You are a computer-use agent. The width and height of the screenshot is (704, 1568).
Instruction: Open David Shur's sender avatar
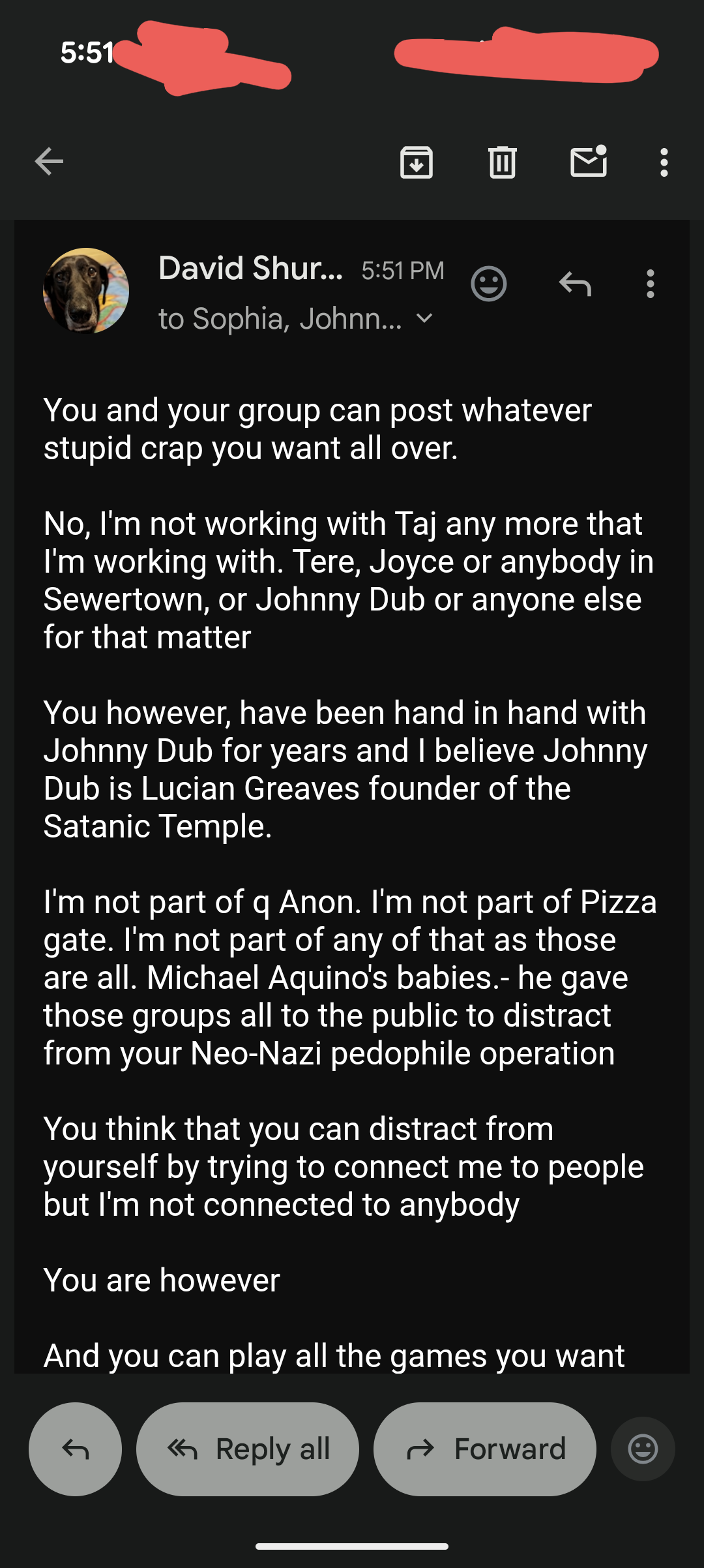(x=86, y=291)
